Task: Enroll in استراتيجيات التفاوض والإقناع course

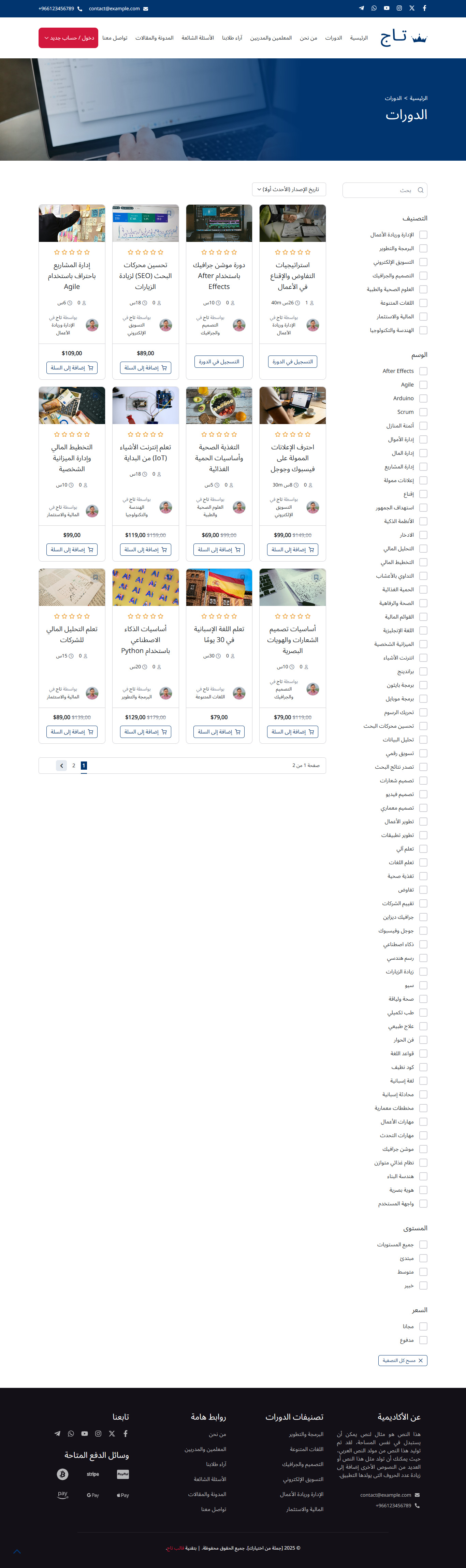Action: 293,362
